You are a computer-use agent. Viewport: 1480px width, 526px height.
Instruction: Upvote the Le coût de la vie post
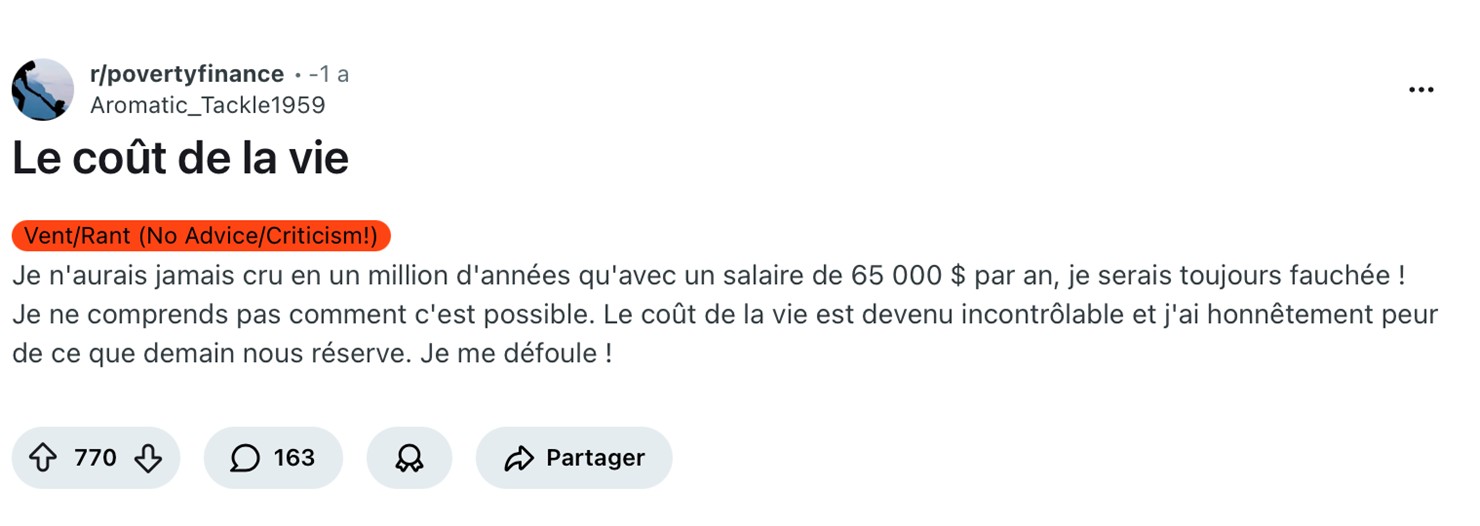click(x=42, y=458)
